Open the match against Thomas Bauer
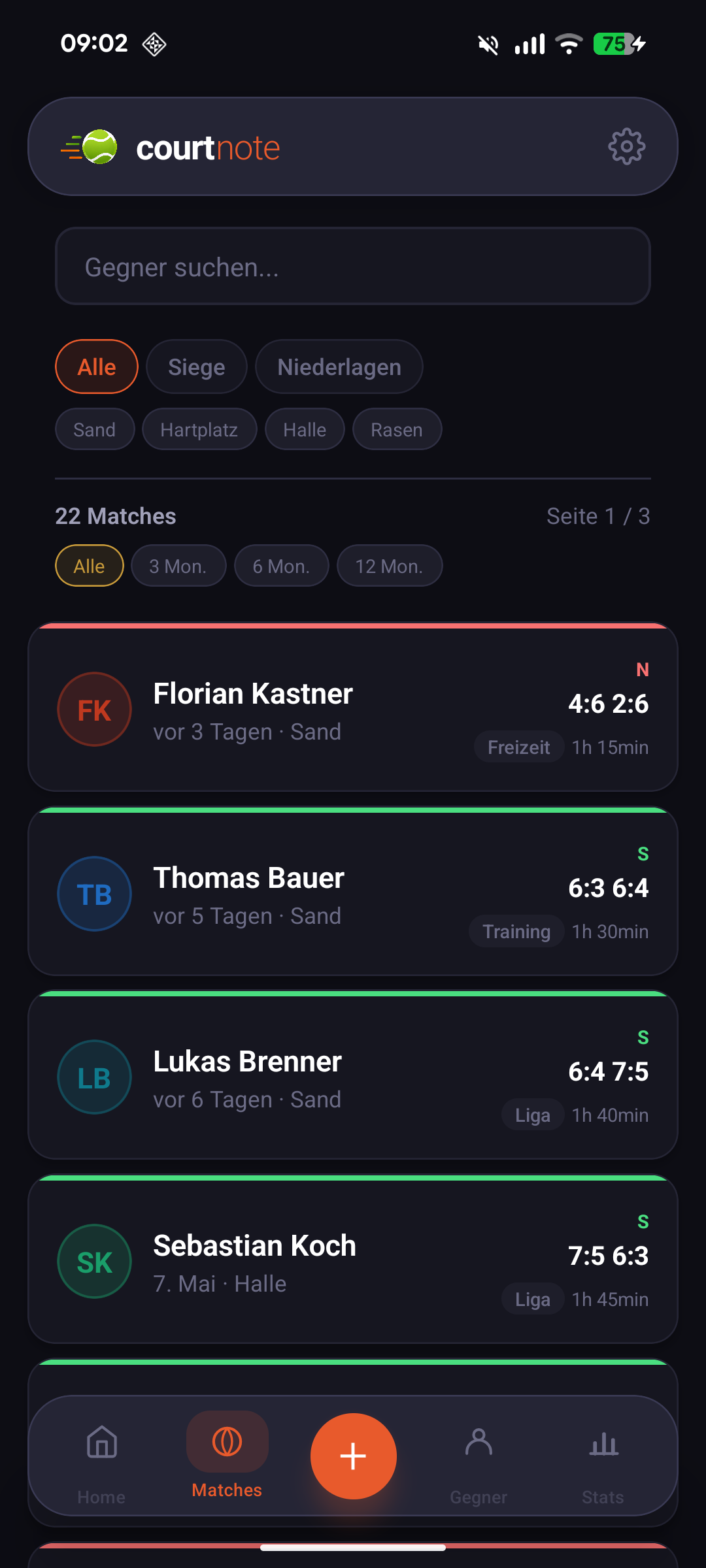The height and width of the screenshot is (1568, 706). (x=353, y=892)
